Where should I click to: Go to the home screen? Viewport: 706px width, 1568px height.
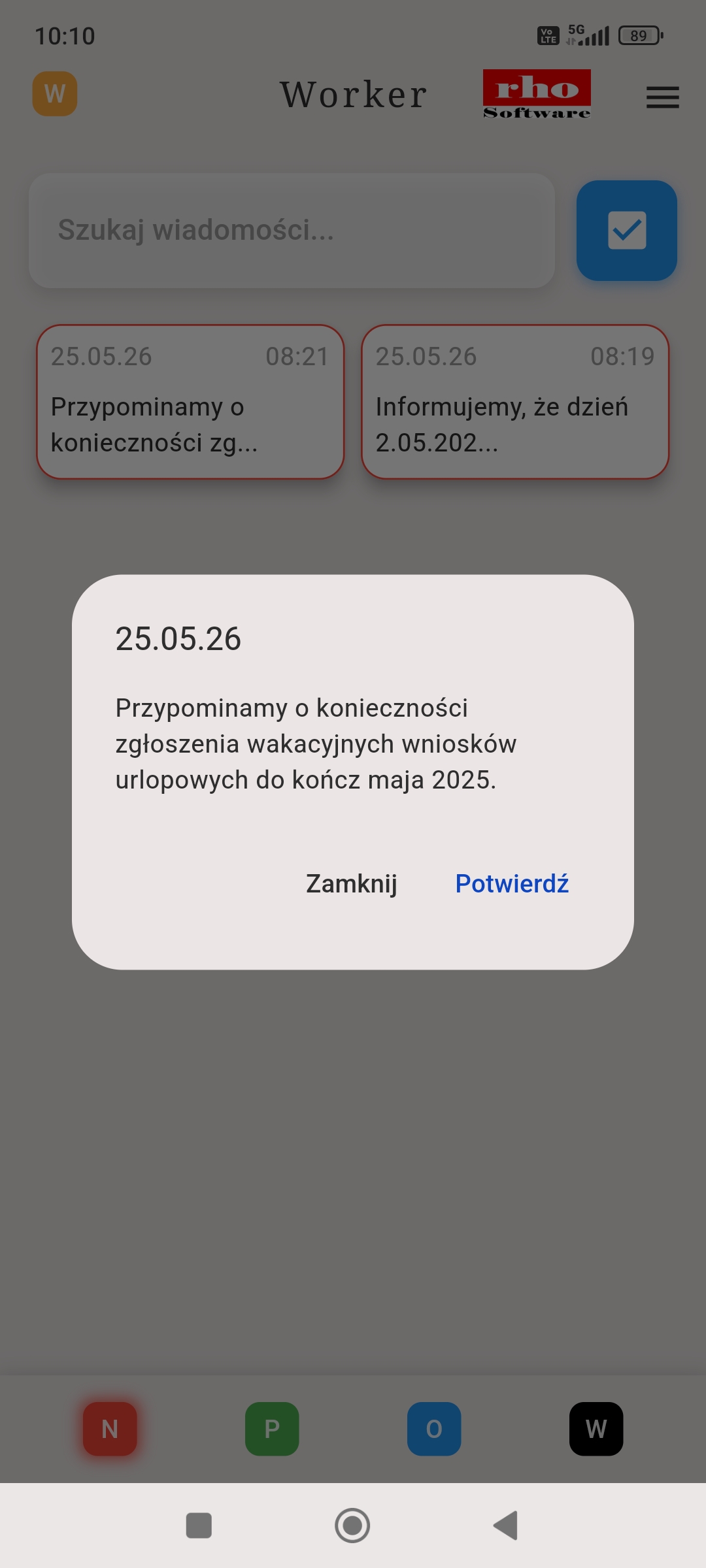(x=352, y=1526)
